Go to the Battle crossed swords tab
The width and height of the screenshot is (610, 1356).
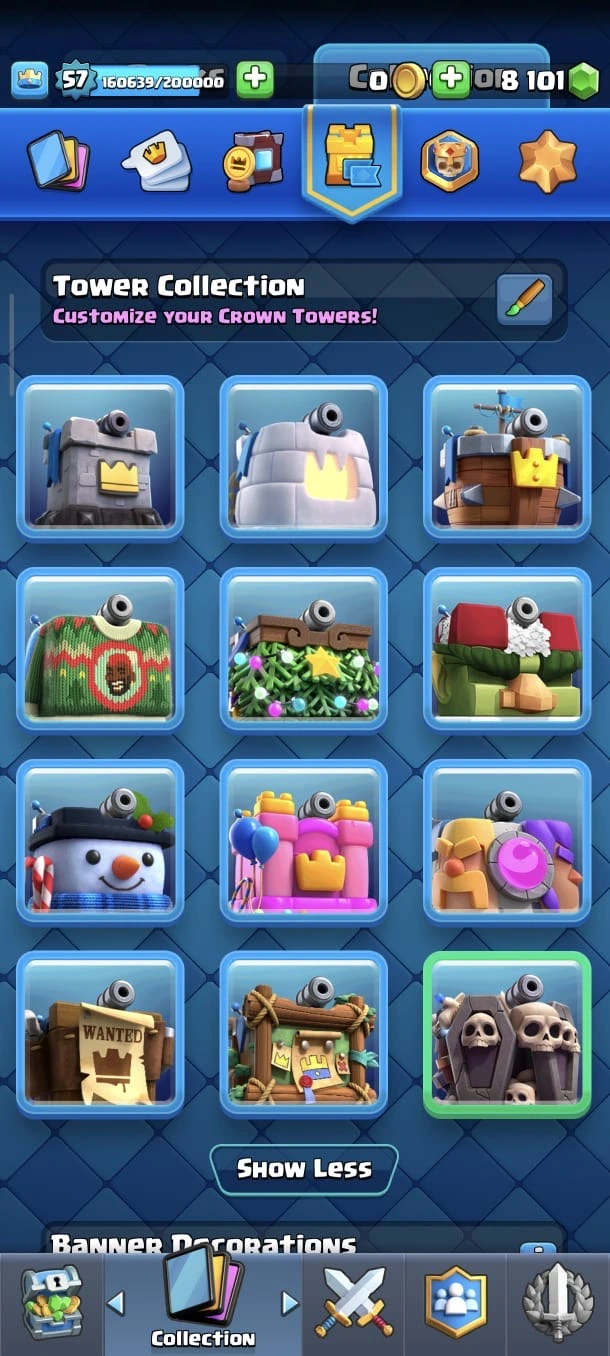pyautogui.click(x=355, y=1302)
